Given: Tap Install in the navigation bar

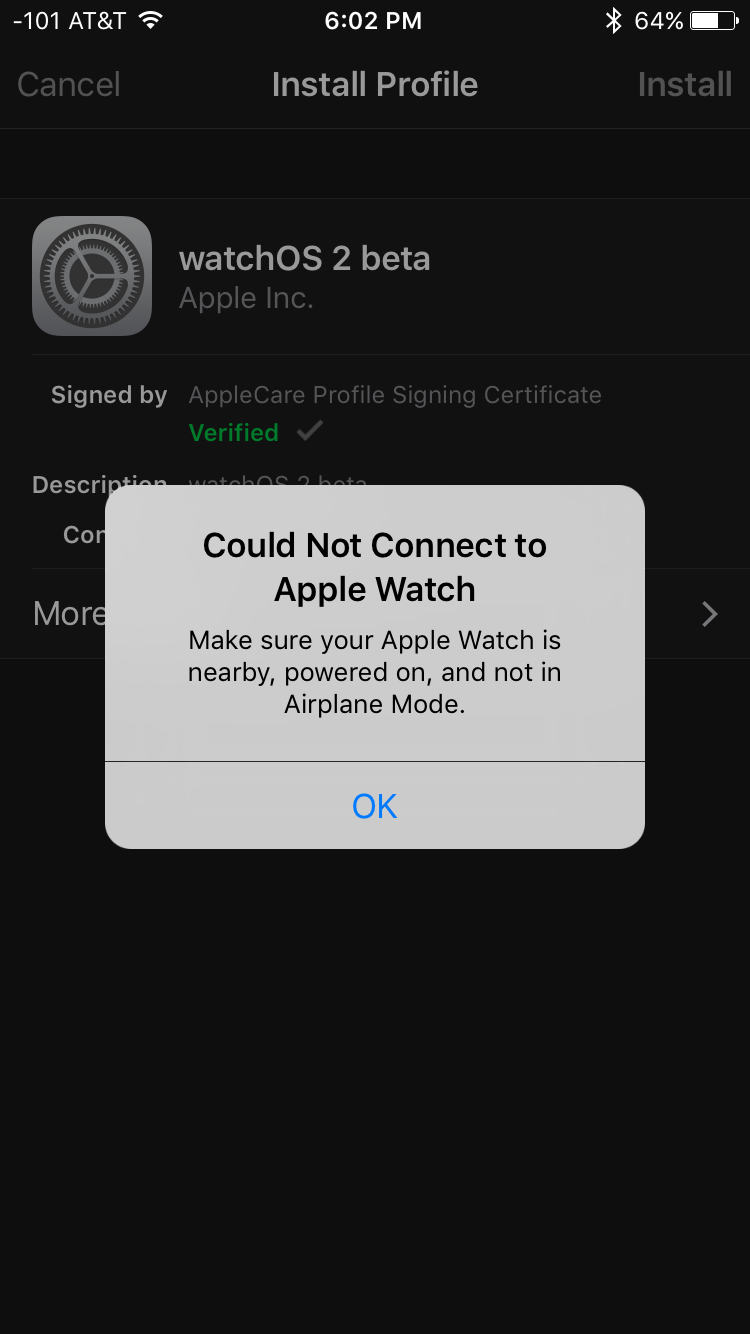Looking at the screenshot, I should coord(685,84).
